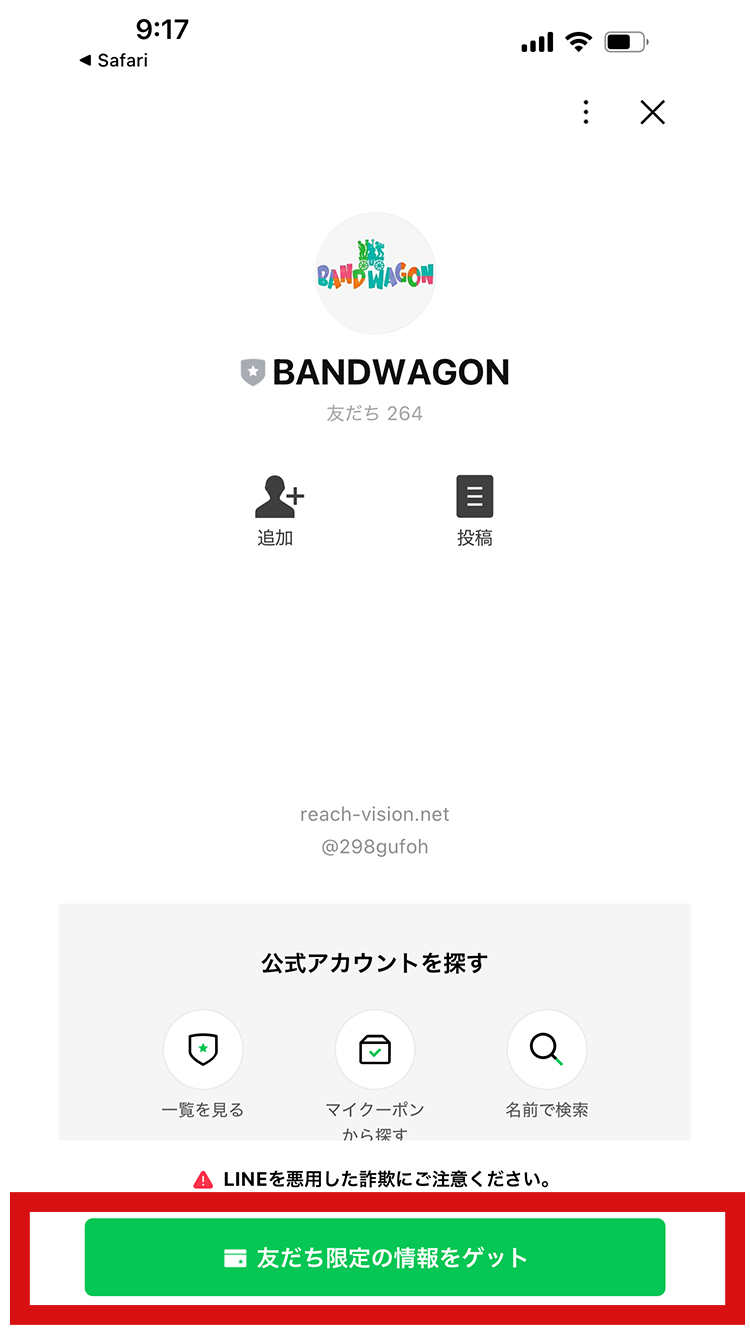Open the three-dot overflow menu

[x=586, y=112]
